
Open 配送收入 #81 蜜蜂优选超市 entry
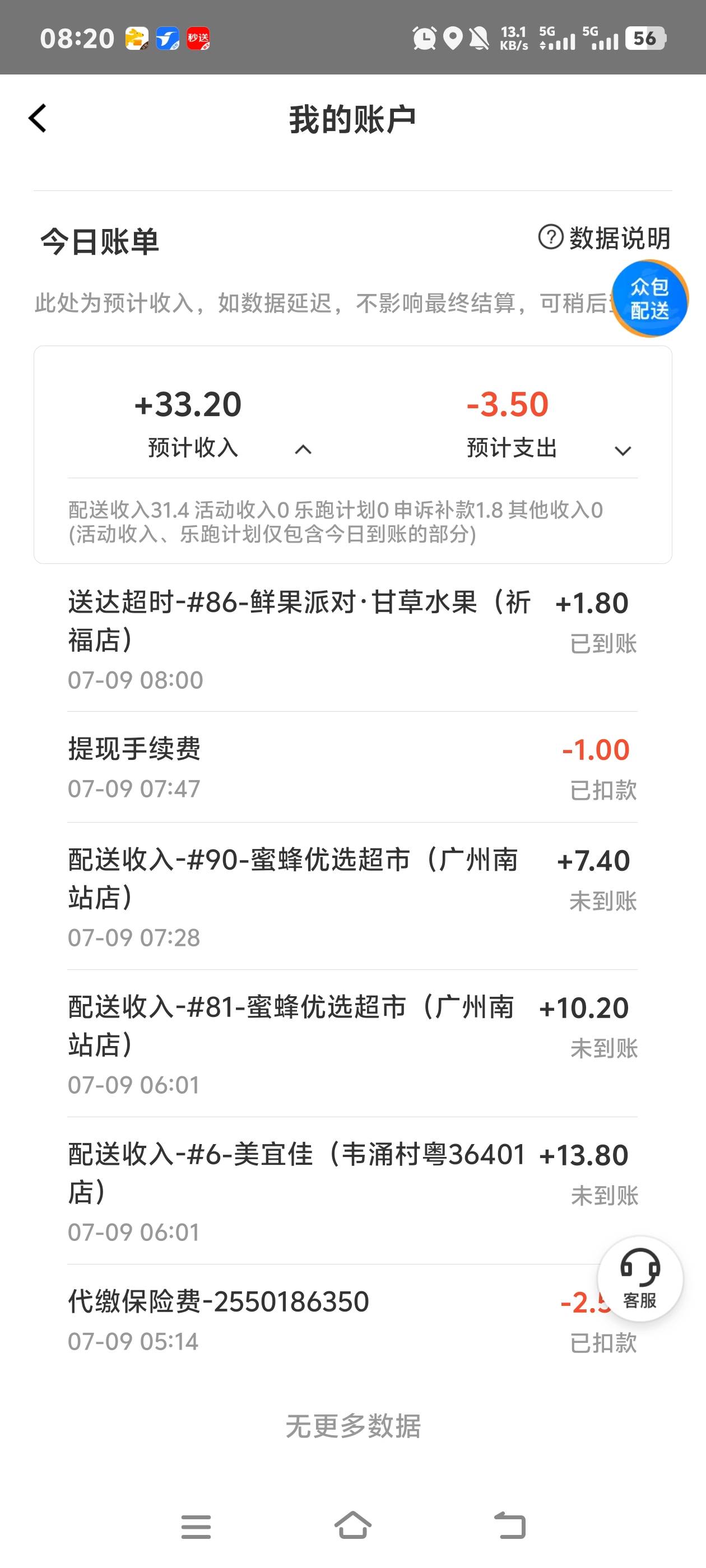coord(352,1044)
